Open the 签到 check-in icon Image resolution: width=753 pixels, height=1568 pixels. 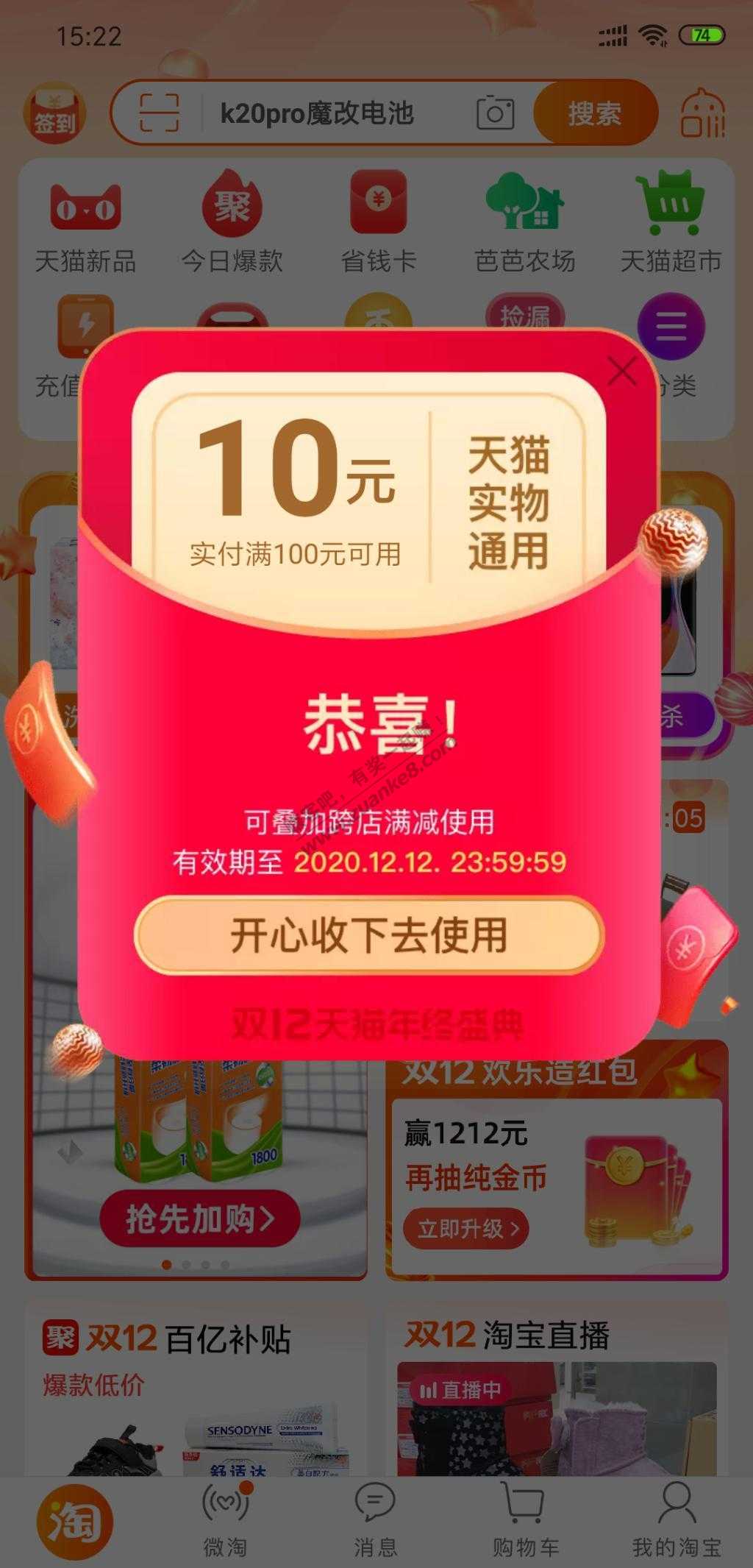tap(54, 115)
